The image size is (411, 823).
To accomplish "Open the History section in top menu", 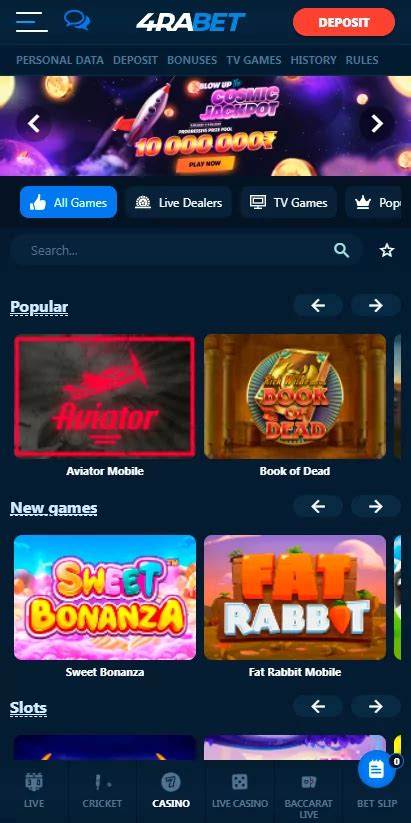I will tap(313, 60).
